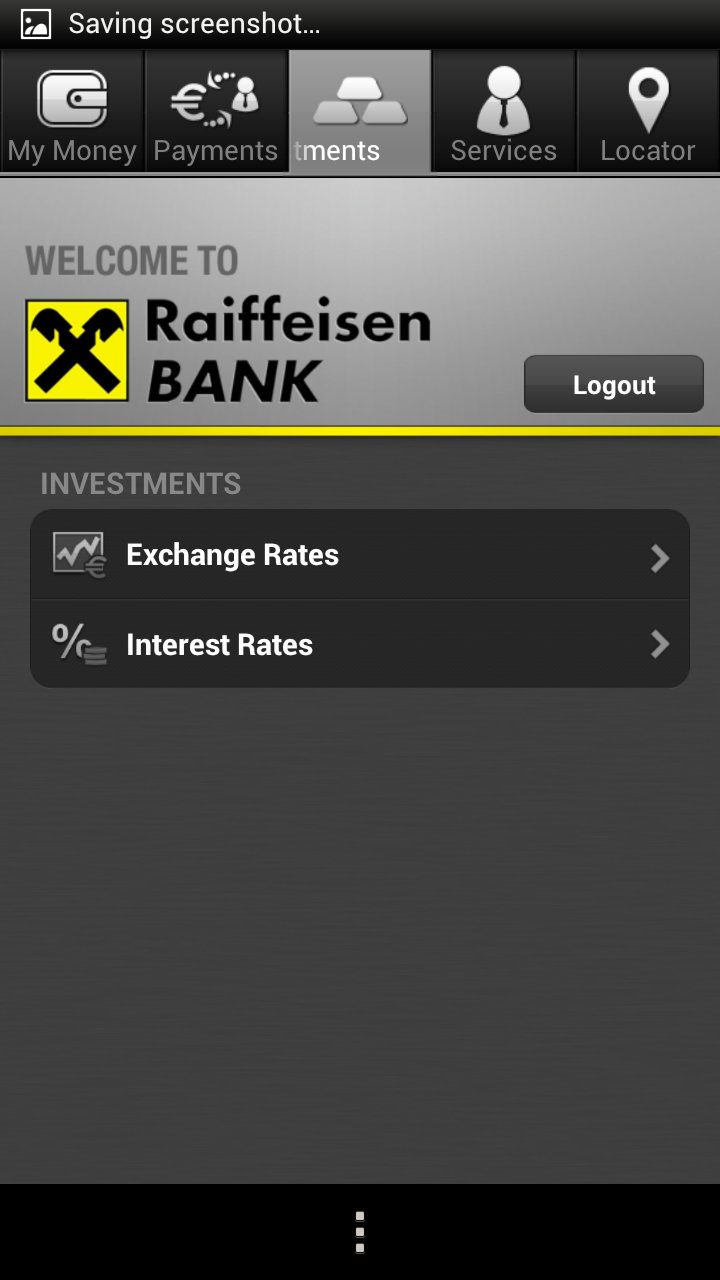The image size is (720, 1280).
Task: Select the Investments tab
Action: [x=360, y=112]
